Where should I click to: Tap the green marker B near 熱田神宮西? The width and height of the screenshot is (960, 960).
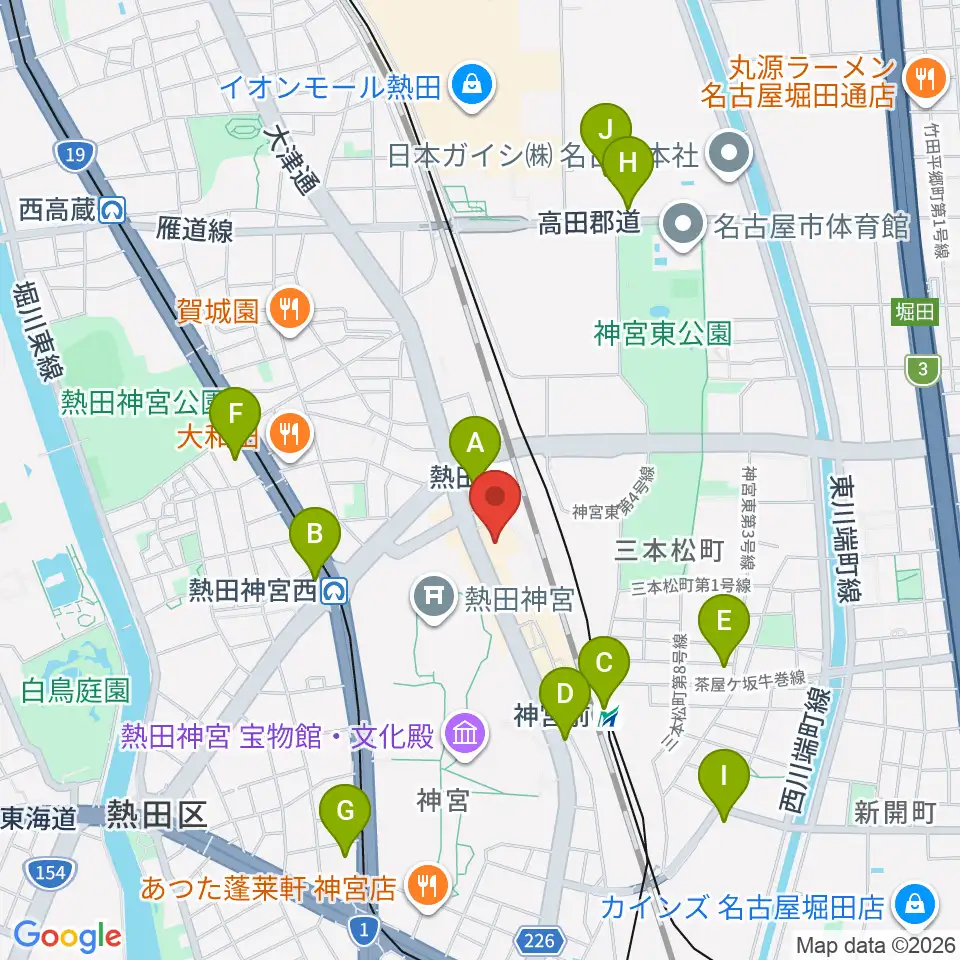pyautogui.click(x=315, y=536)
